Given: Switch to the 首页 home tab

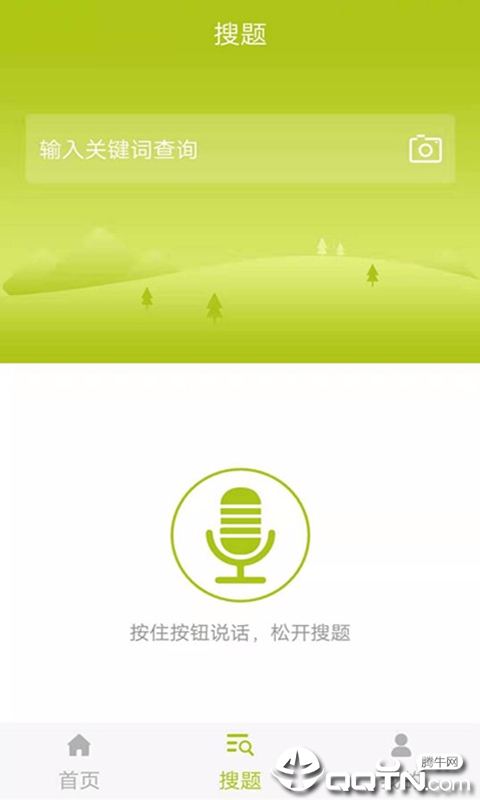Looking at the screenshot, I should coord(79,761).
